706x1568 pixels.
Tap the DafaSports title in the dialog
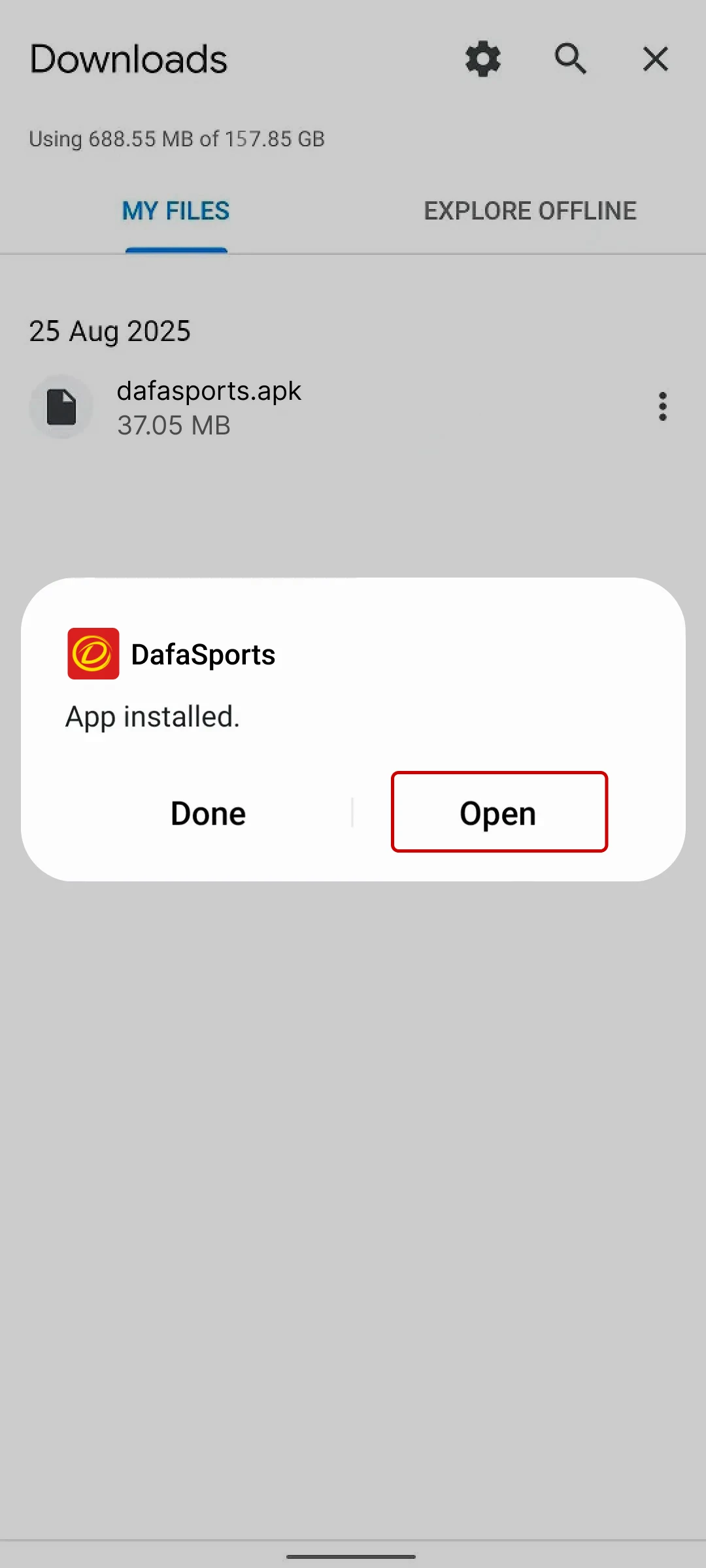pyautogui.click(x=203, y=653)
